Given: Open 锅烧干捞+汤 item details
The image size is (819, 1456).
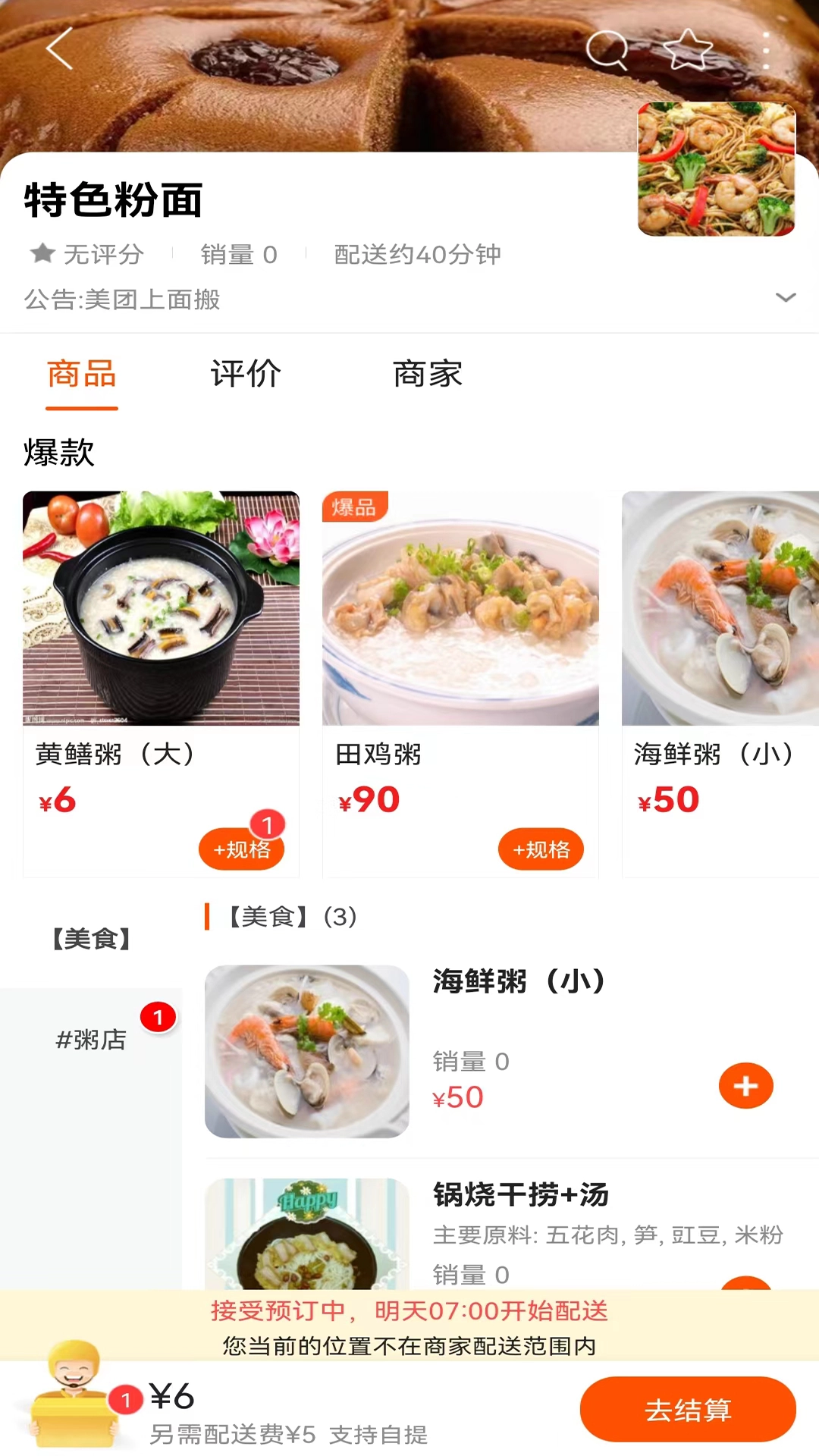Looking at the screenshot, I should pos(520,1195).
